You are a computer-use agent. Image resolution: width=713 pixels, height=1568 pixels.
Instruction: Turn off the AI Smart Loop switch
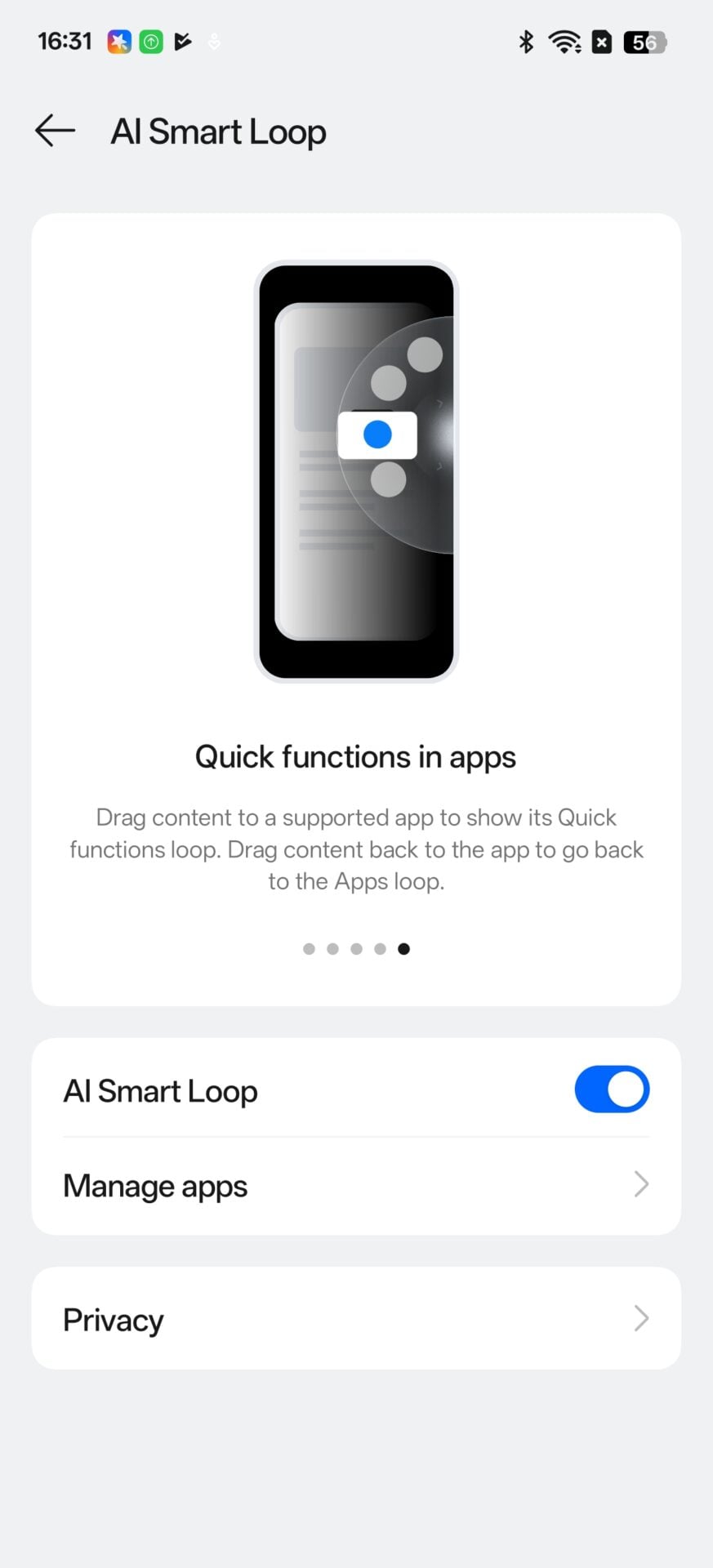(611, 1089)
